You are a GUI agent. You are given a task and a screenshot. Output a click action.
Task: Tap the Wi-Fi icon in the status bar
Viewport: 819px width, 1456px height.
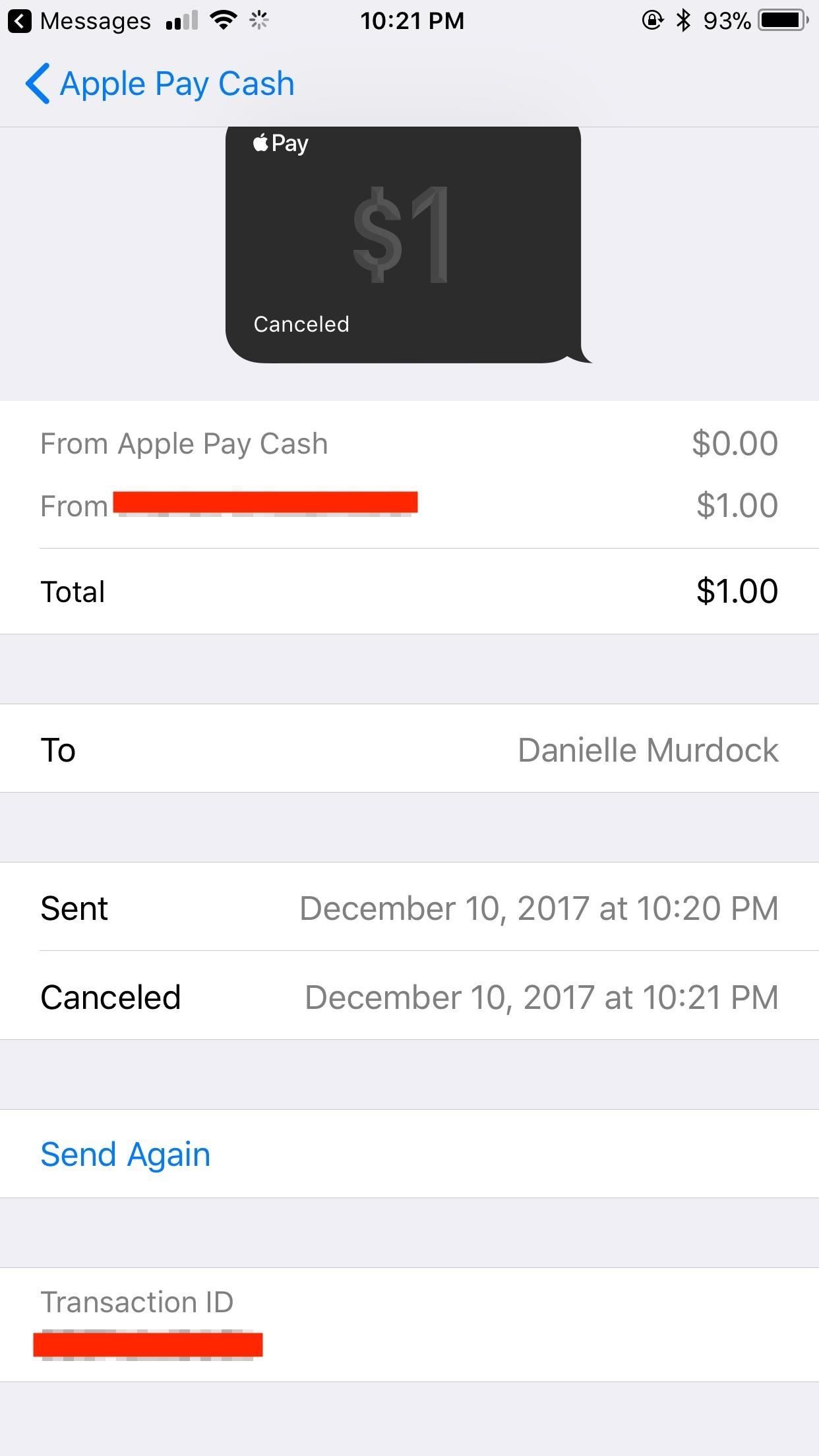[x=222, y=20]
